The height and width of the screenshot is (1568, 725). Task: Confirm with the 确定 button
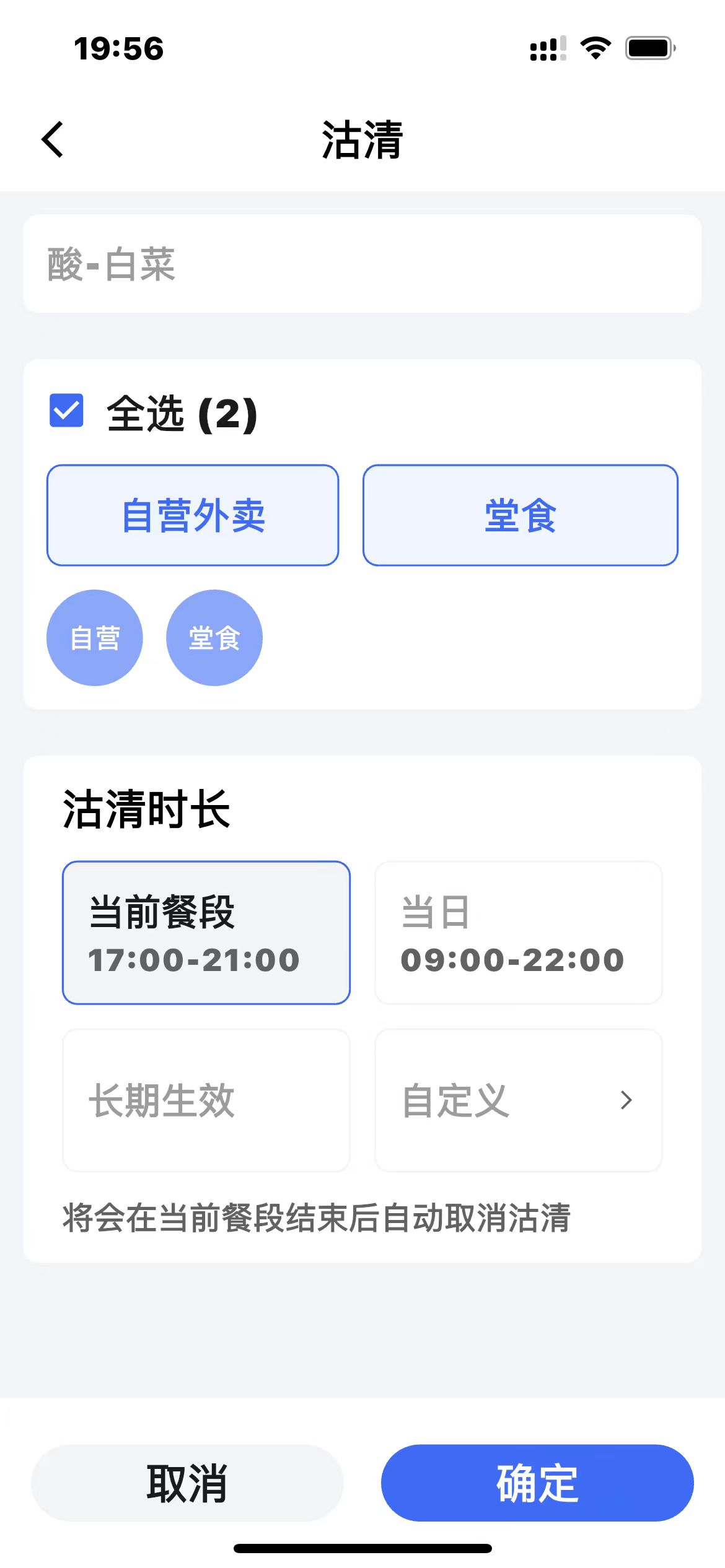click(537, 1483)
